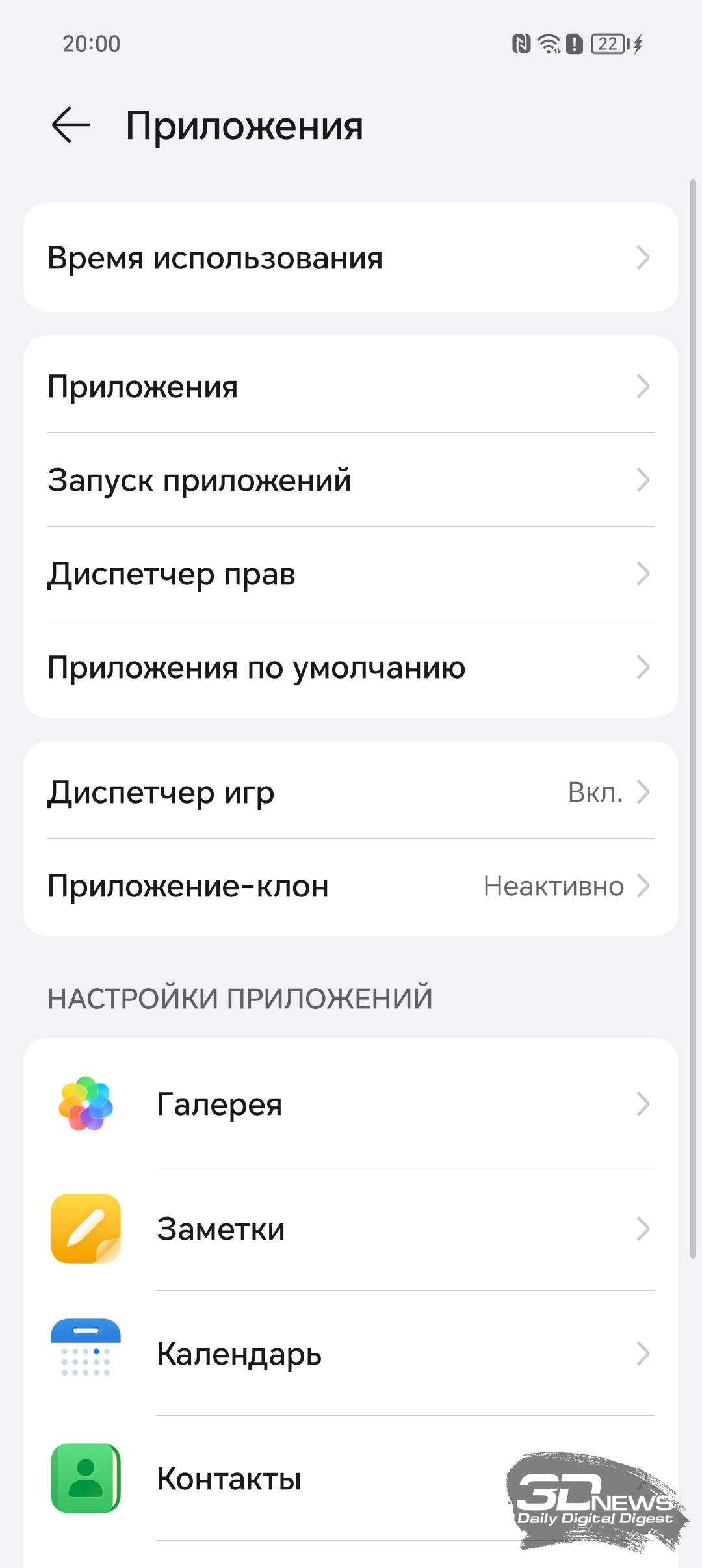Open Календарь app settings
Screen dimensions: 702x1568
tap(351, 1353)
